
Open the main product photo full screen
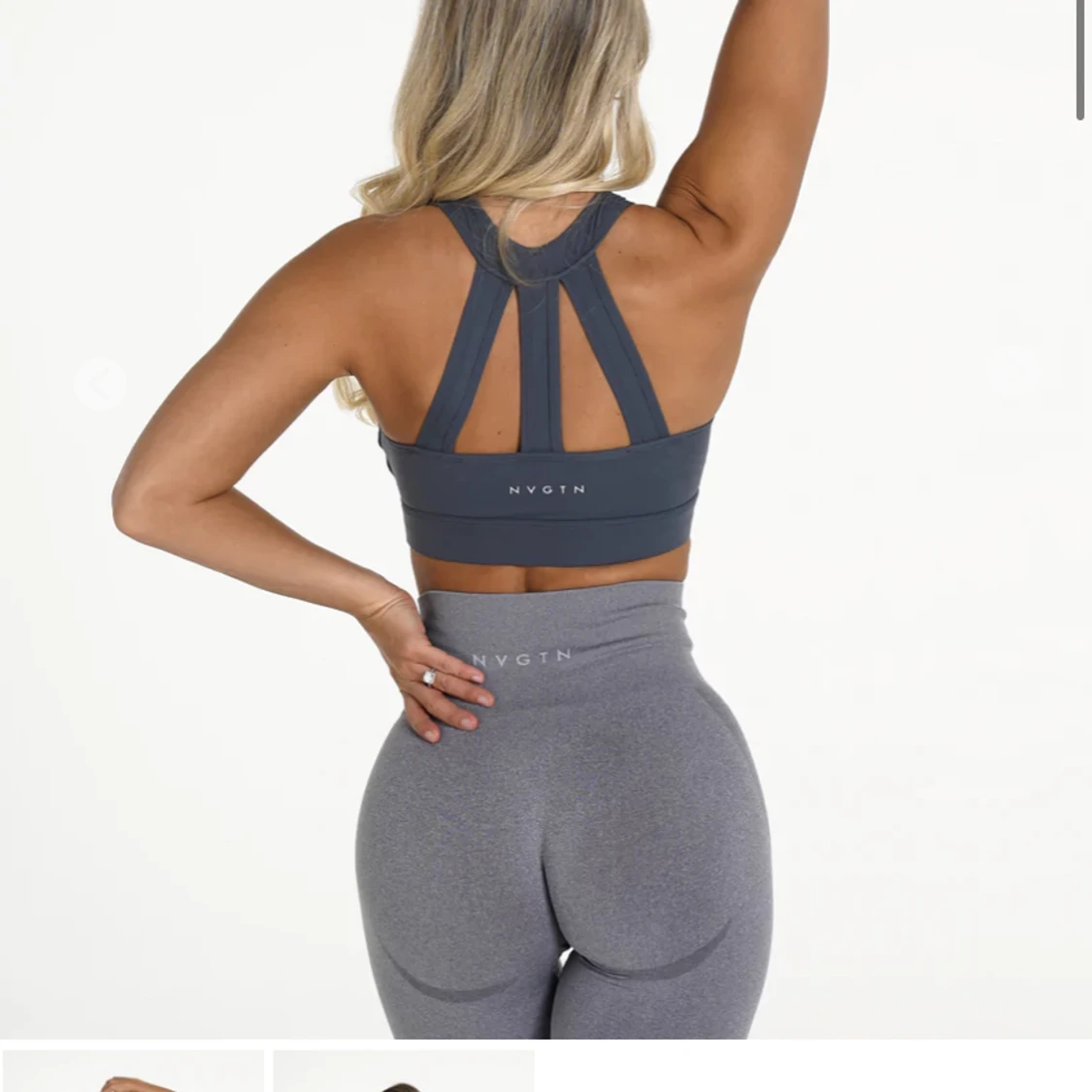coord(544,524)
